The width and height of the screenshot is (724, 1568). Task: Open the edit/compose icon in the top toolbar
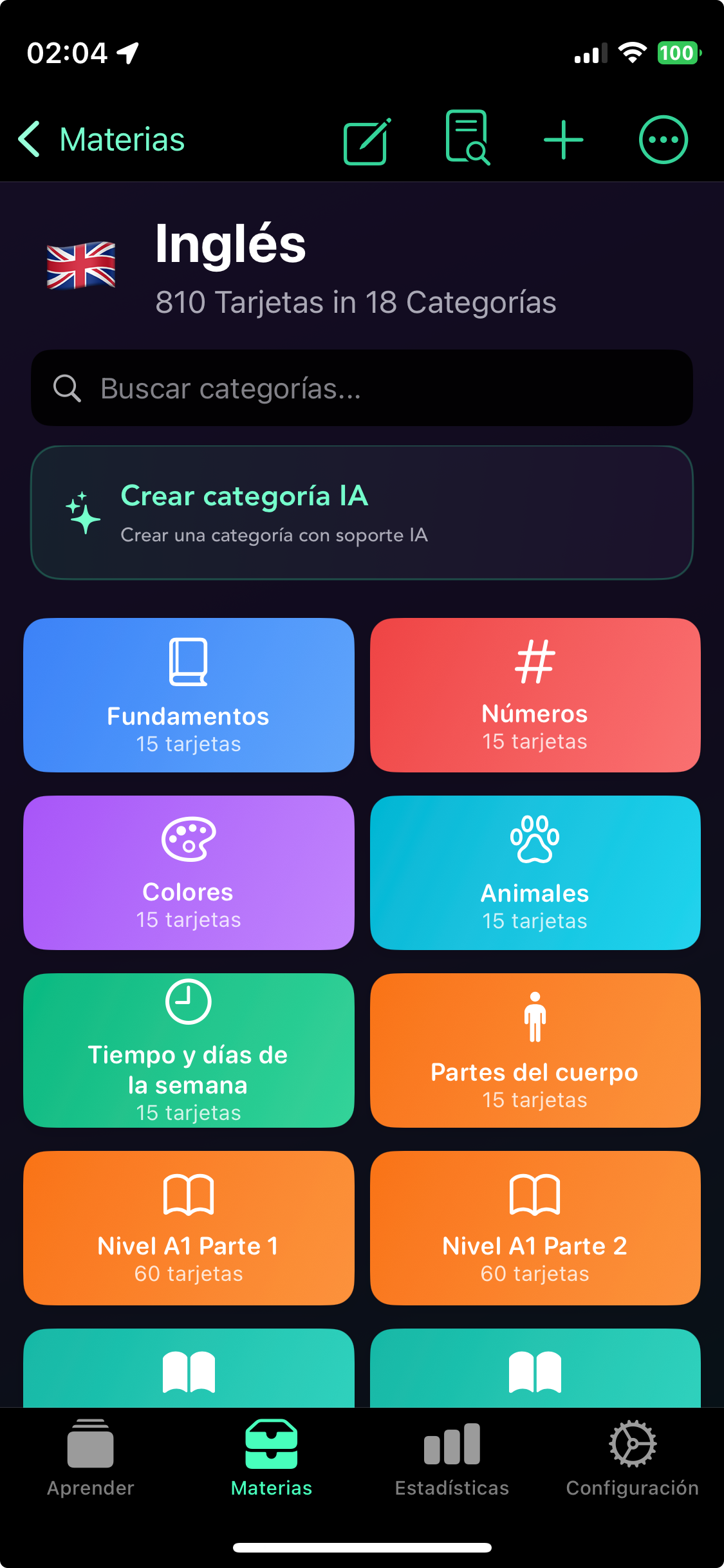[x=365, y=138]
